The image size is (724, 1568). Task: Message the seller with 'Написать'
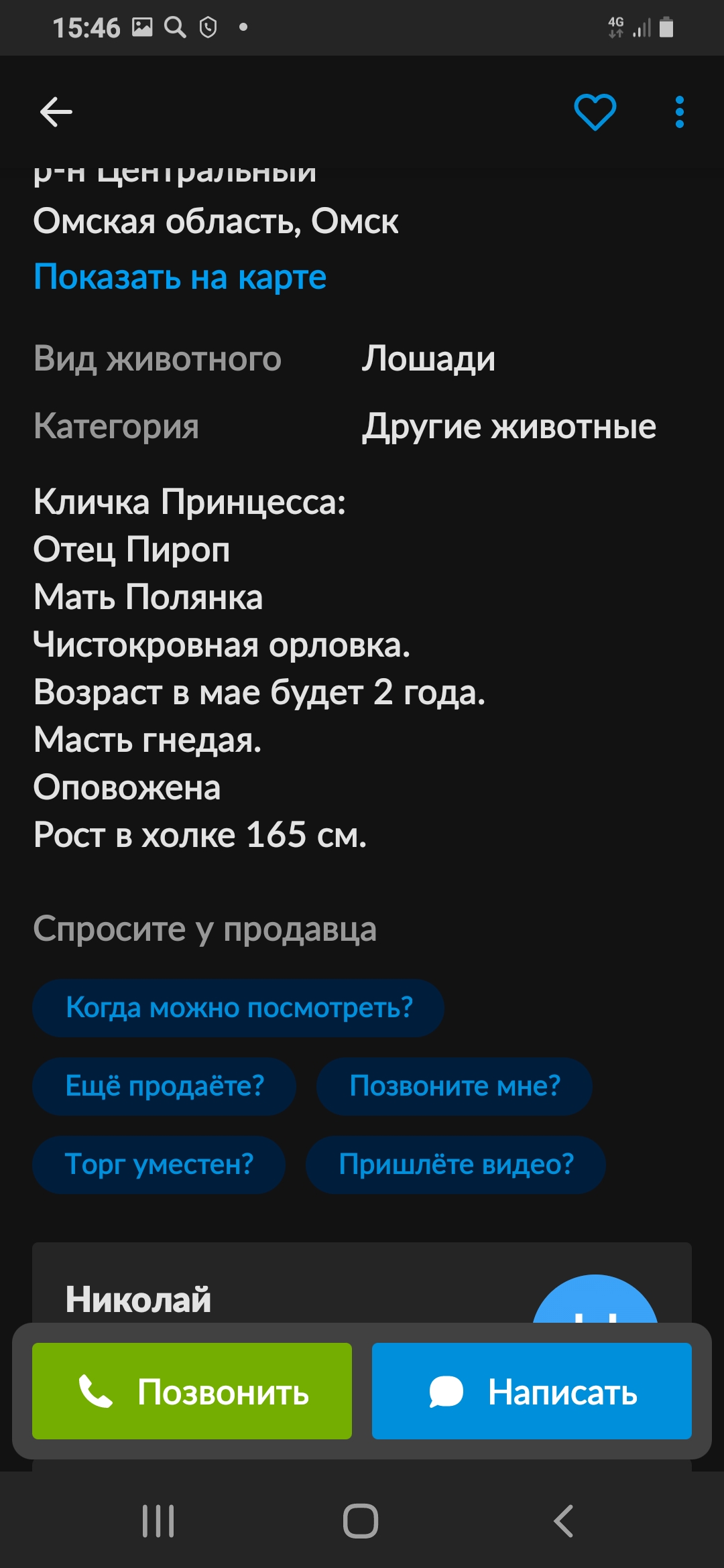click(x=532, y=1391)
